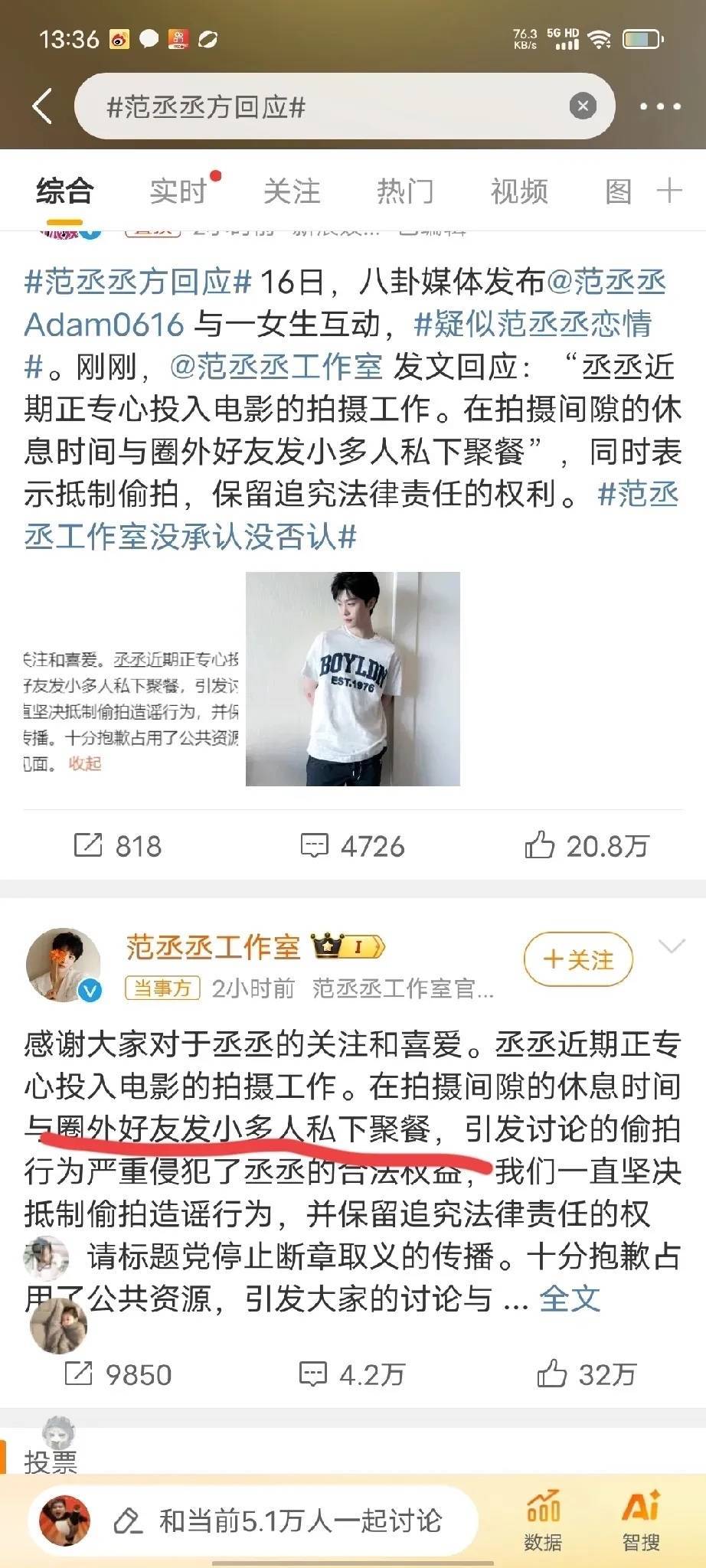Expand the dropdown arrow on 范丞丞工作室's post
The height and width of the screenshot is (1568, 706).
pos(671,948)
